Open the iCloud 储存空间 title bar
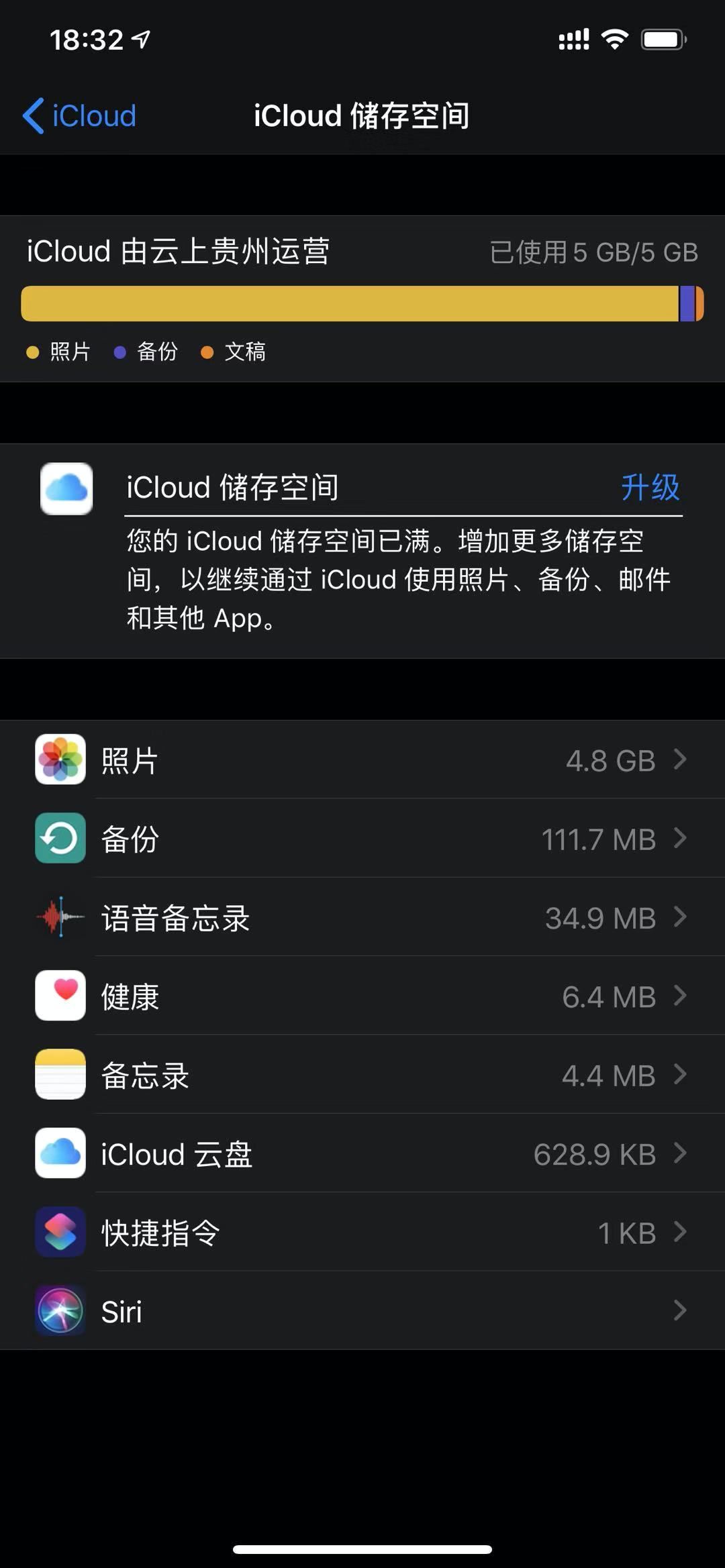725x1568 pixels. pos(362,115)
